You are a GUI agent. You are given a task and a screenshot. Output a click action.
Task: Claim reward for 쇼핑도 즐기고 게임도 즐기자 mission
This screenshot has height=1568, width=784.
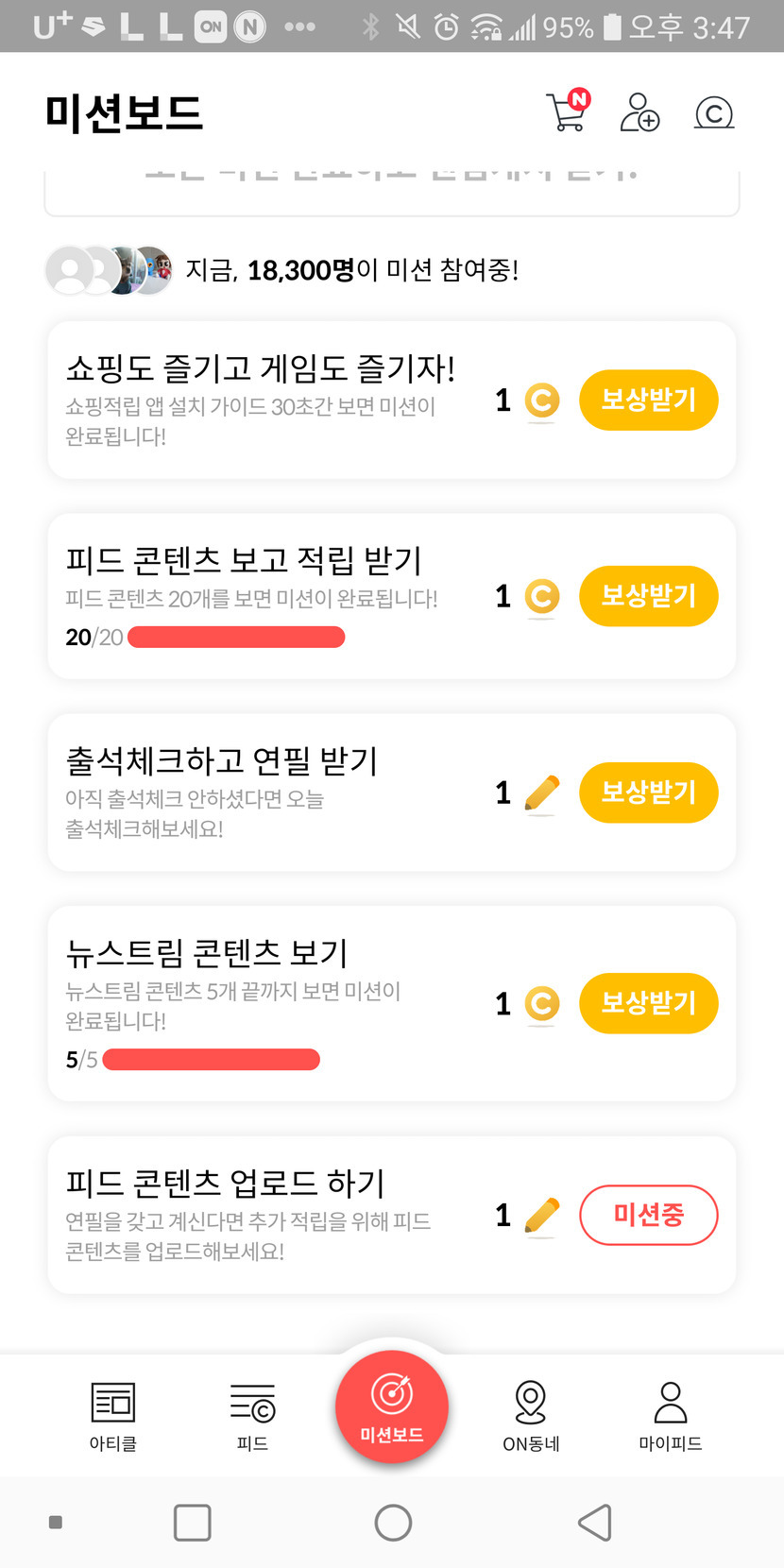648,401
